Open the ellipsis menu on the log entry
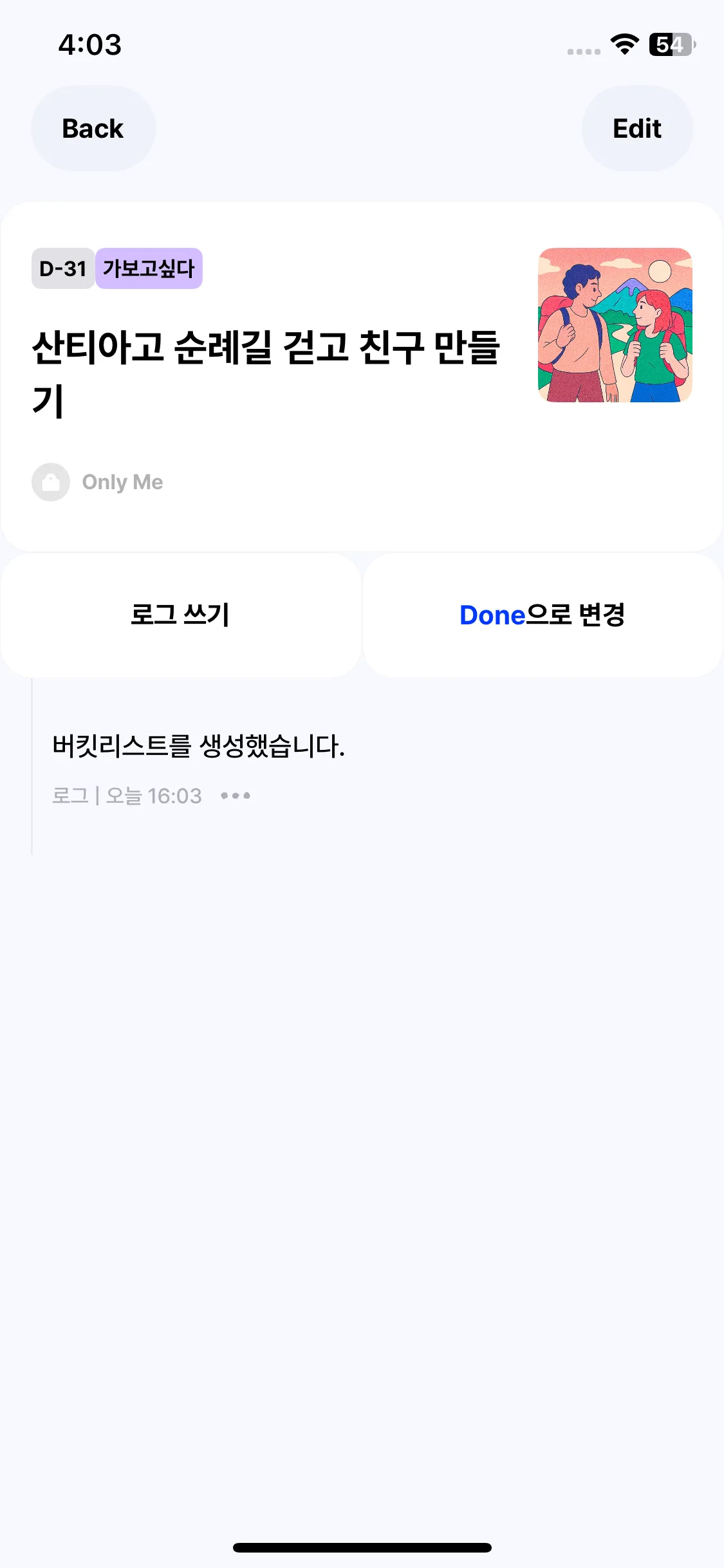Viewport: 724px width, 1568px height. coord(235,796)
